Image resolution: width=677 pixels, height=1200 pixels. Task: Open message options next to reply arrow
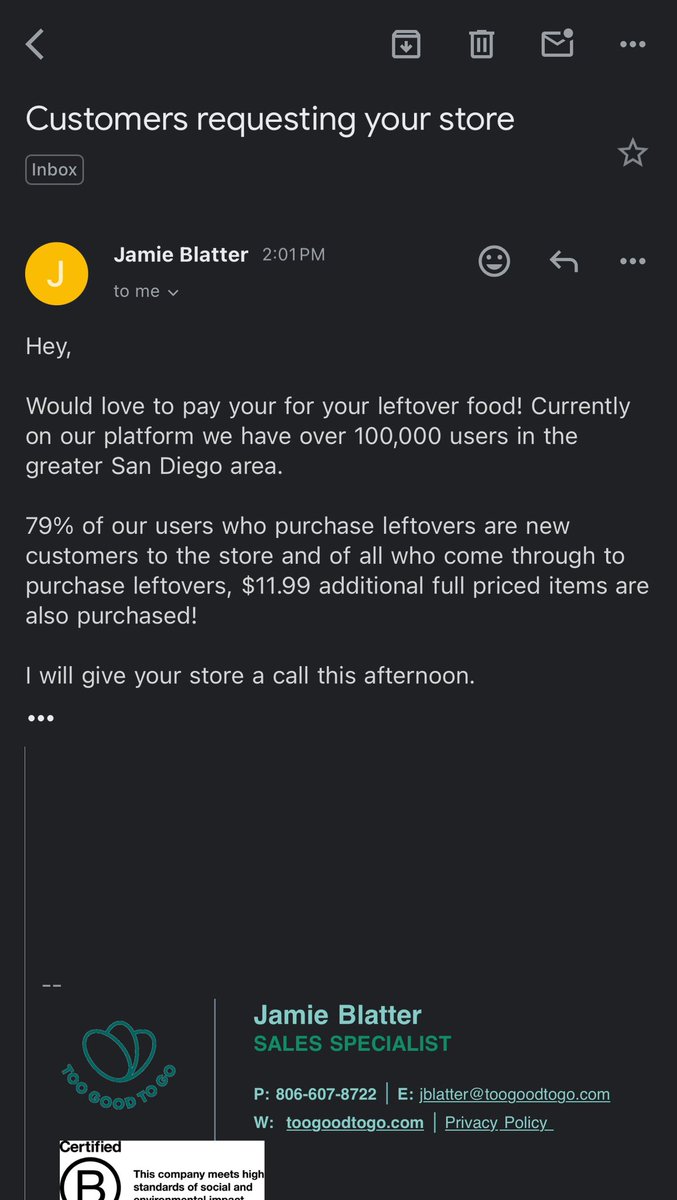point(633,261)
